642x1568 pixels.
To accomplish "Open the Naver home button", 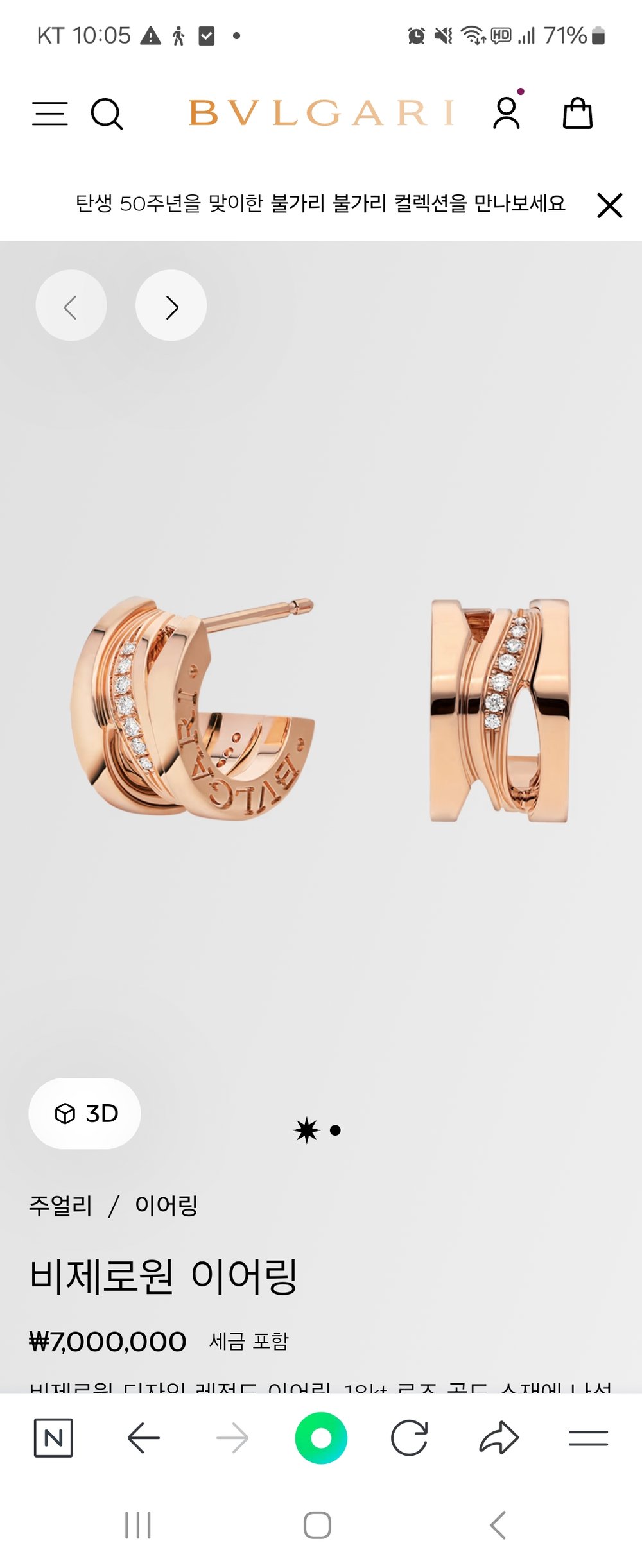I will click(53, 1438).
